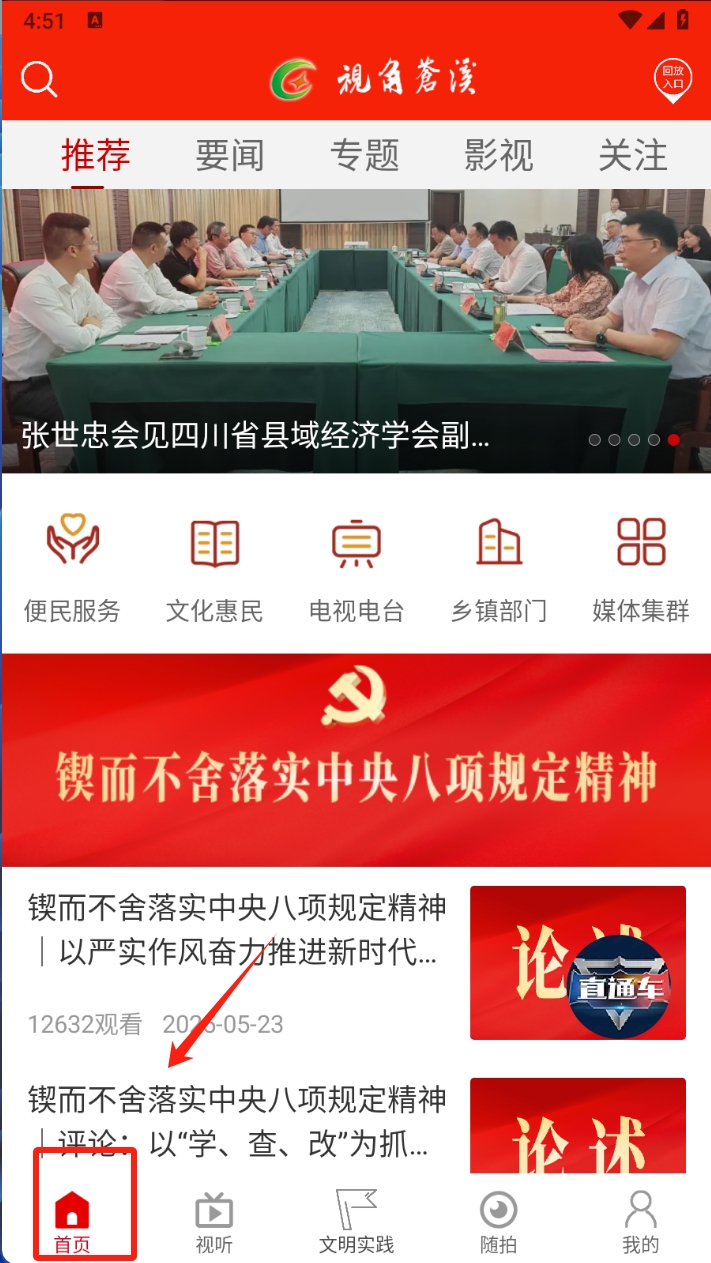Open the 回放入口 replay entry icon
The height and width of the screenshot is (1263, 711).
[x=672, y=79]
